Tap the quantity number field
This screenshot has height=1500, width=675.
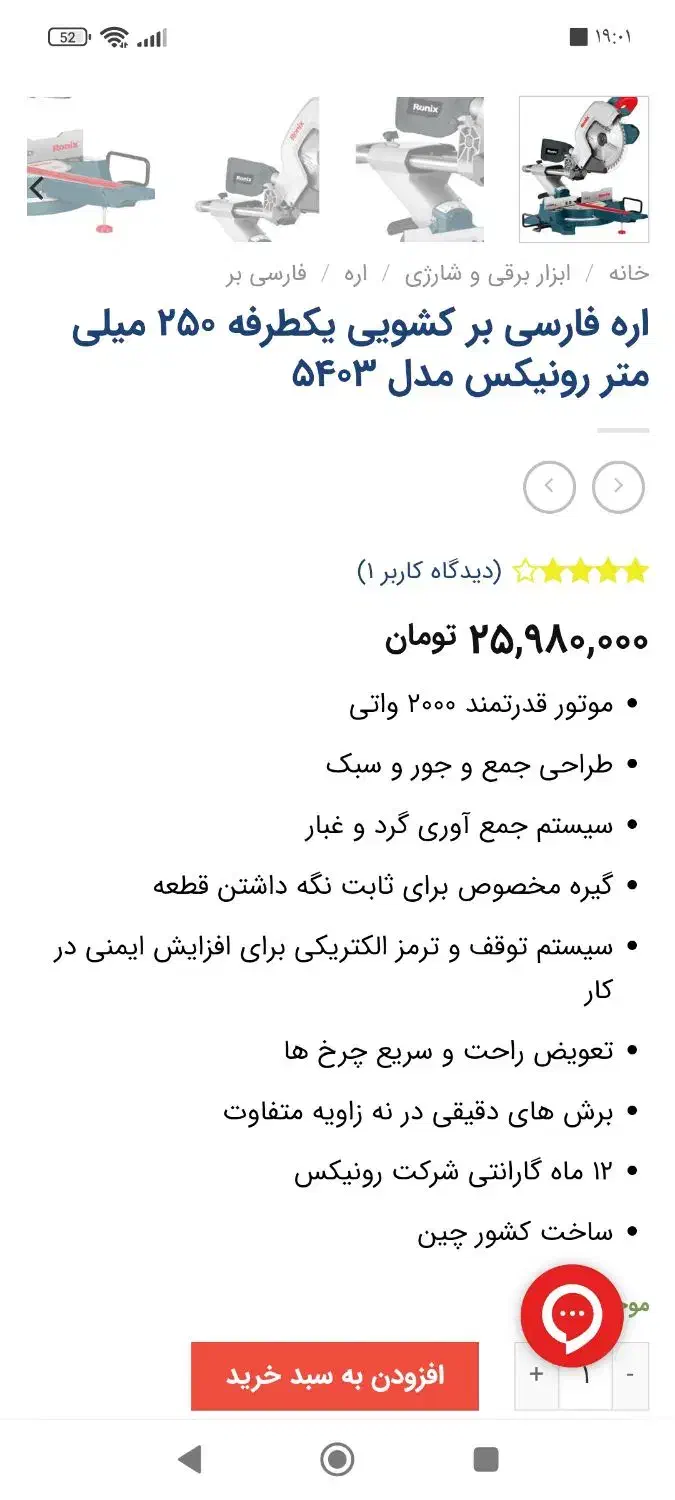click(585, 1376)
